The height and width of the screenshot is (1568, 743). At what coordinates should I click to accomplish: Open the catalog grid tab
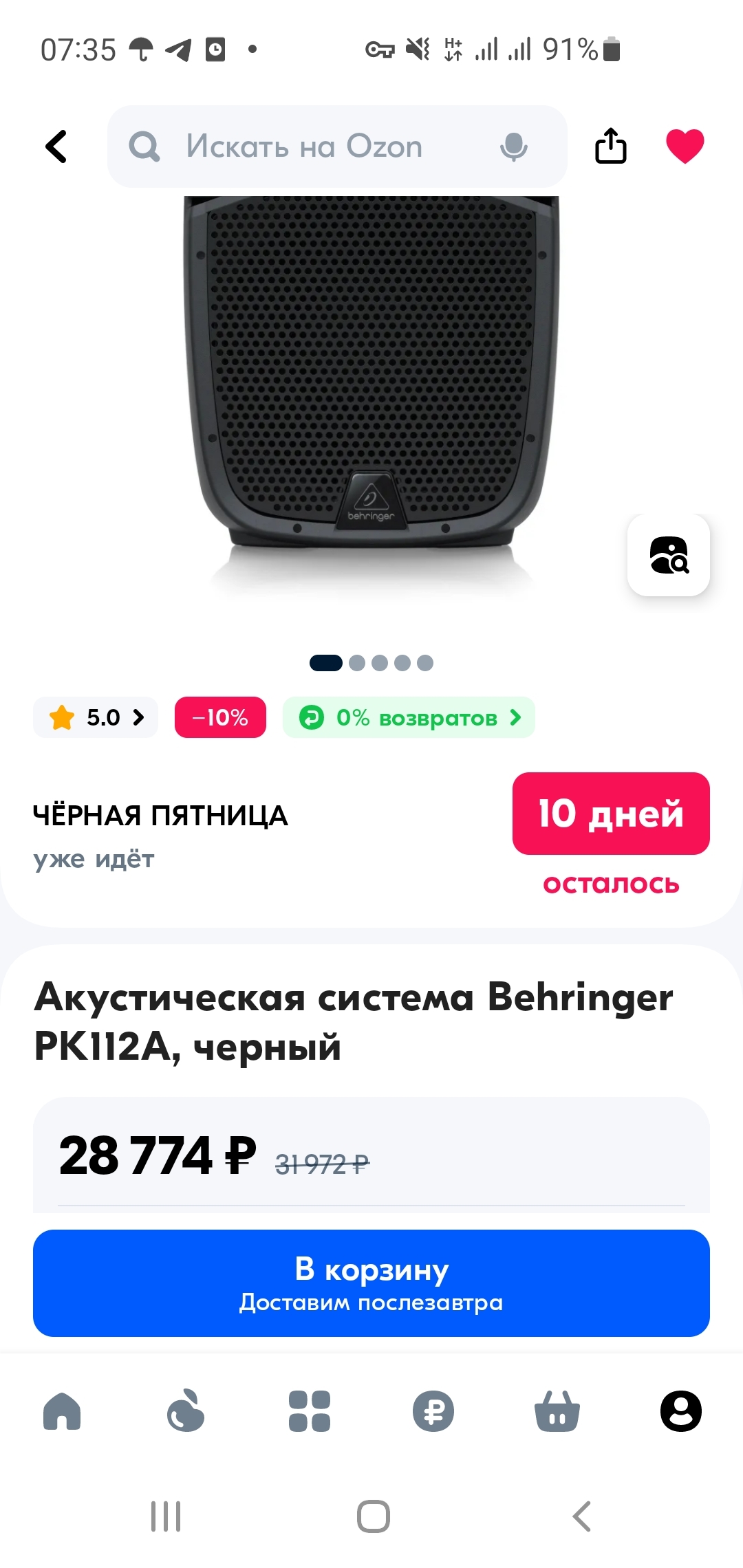(x=310, y=1411)
